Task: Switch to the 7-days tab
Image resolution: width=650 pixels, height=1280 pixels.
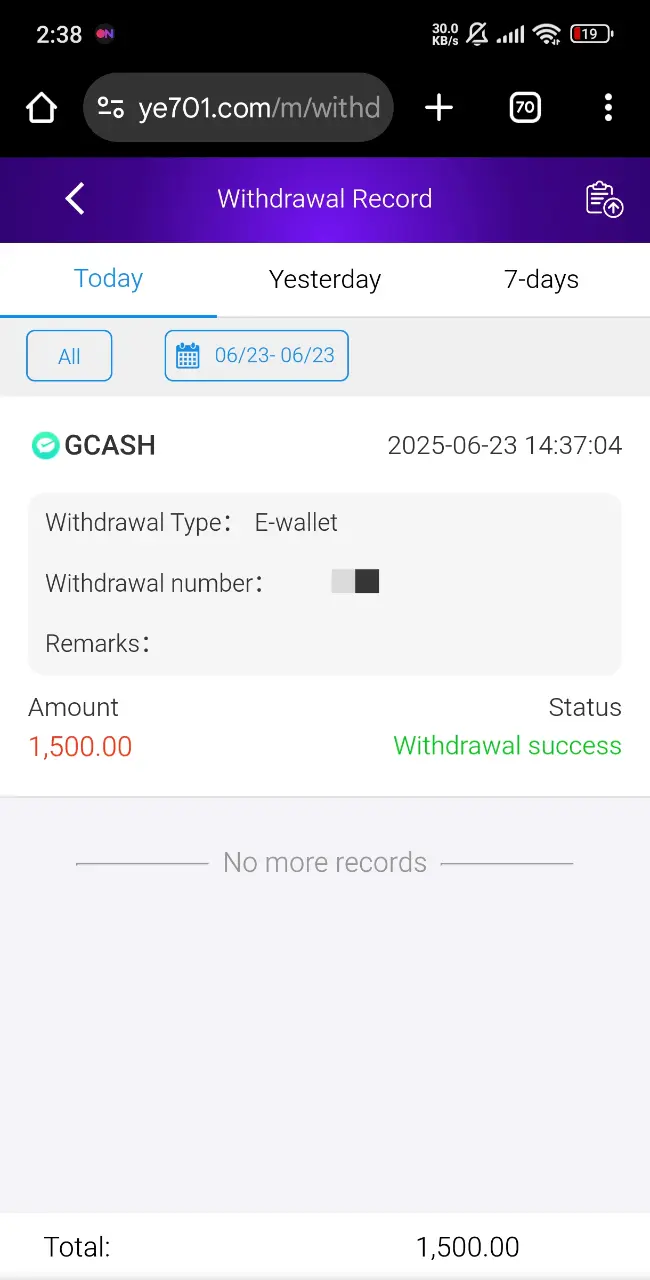Action: pyautogui.click(x=541, y=279)
